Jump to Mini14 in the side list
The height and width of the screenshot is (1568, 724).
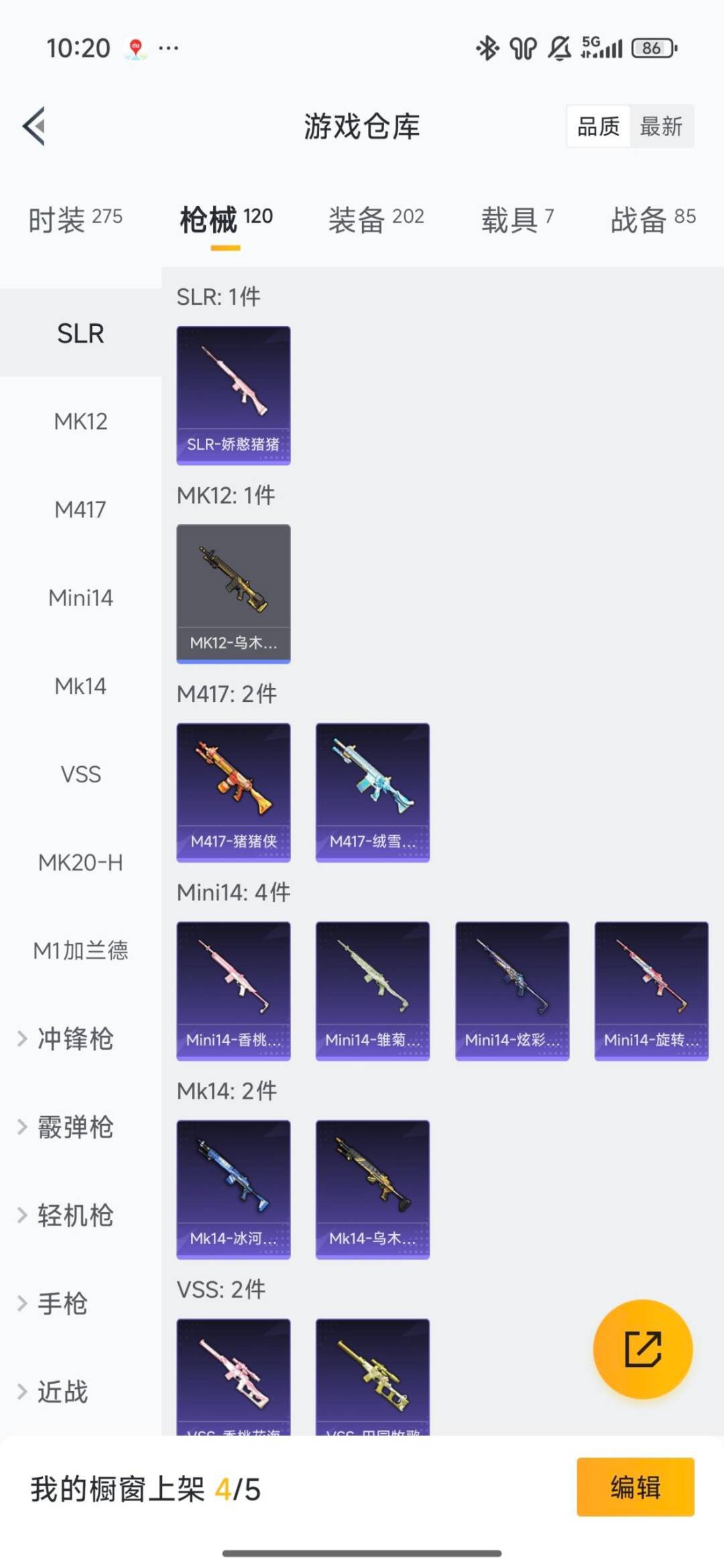[x=80, y=597]
